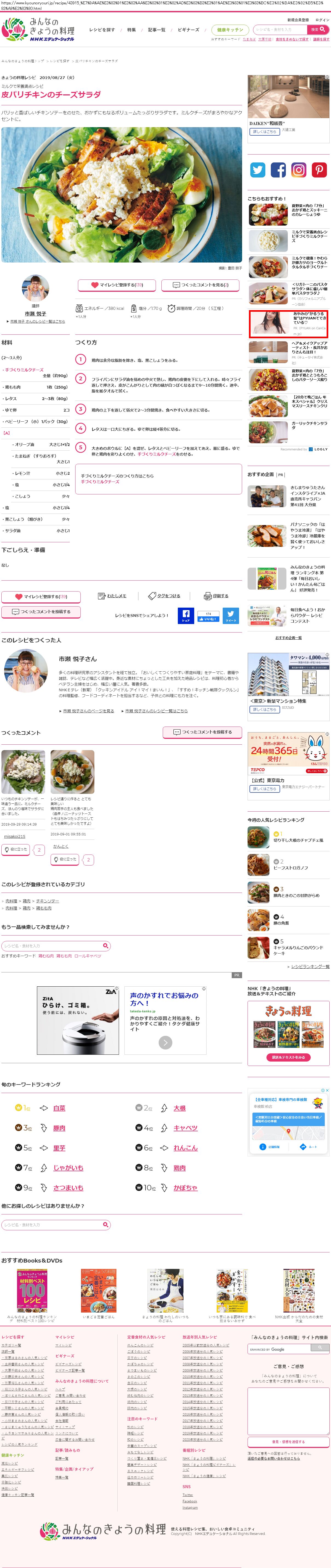This screenshot has width=331, height=1568.
Task: Open the 鶏もも肉 category link
Action: pos(44,908)
